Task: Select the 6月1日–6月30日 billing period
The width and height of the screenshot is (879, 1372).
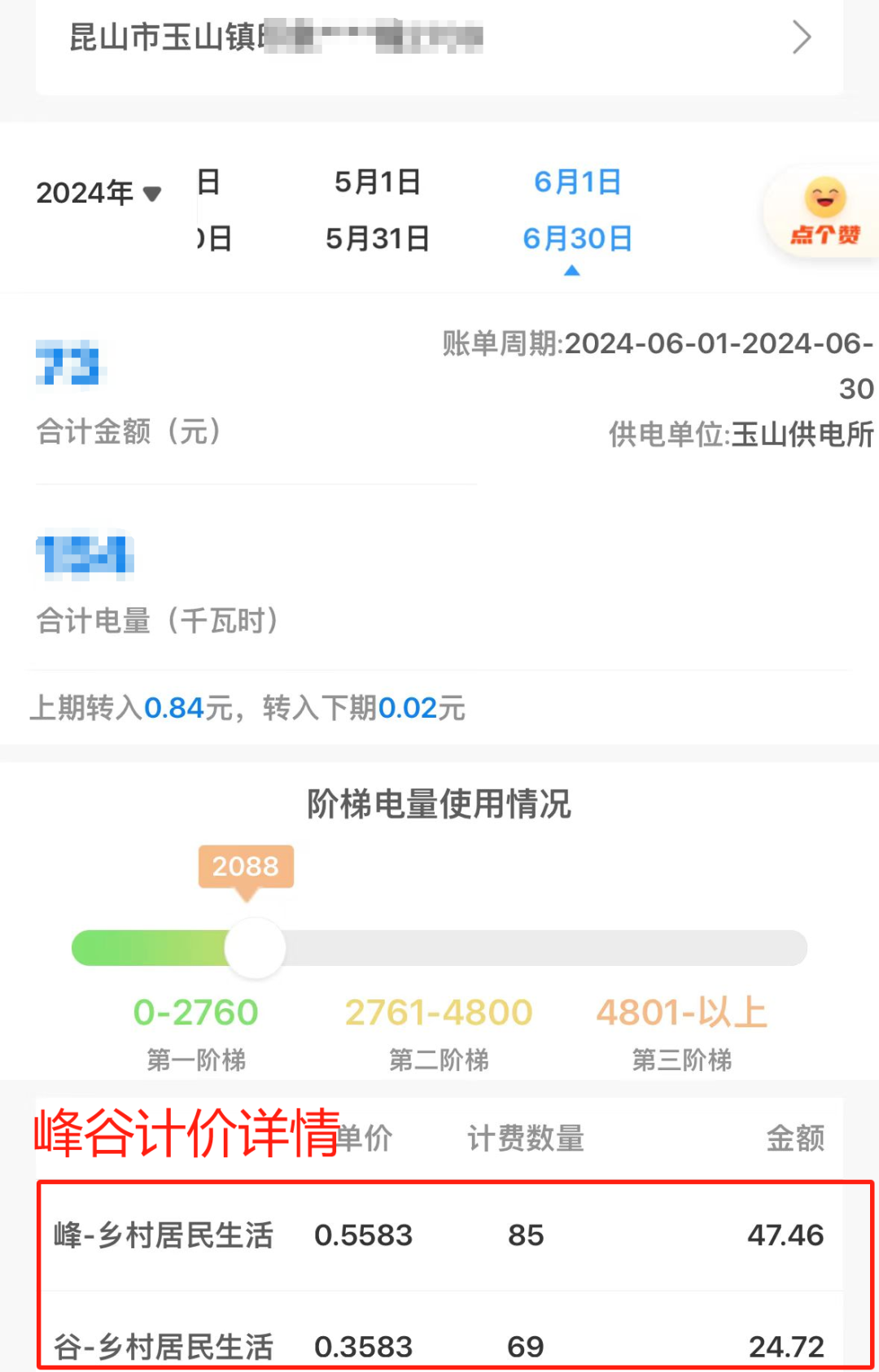Action: (x=577, y=210)
